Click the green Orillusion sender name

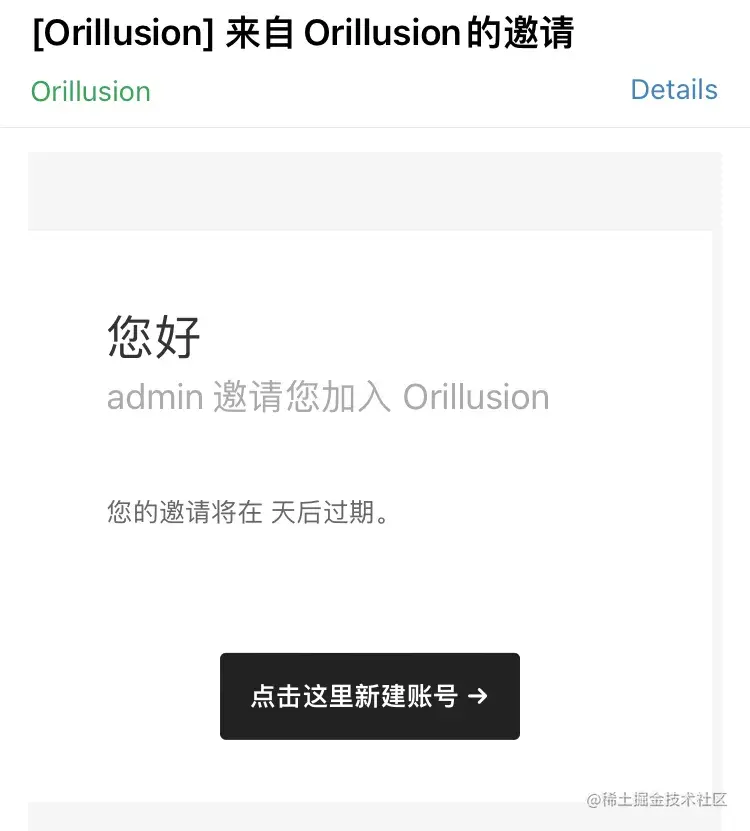[x=90, y=91]
